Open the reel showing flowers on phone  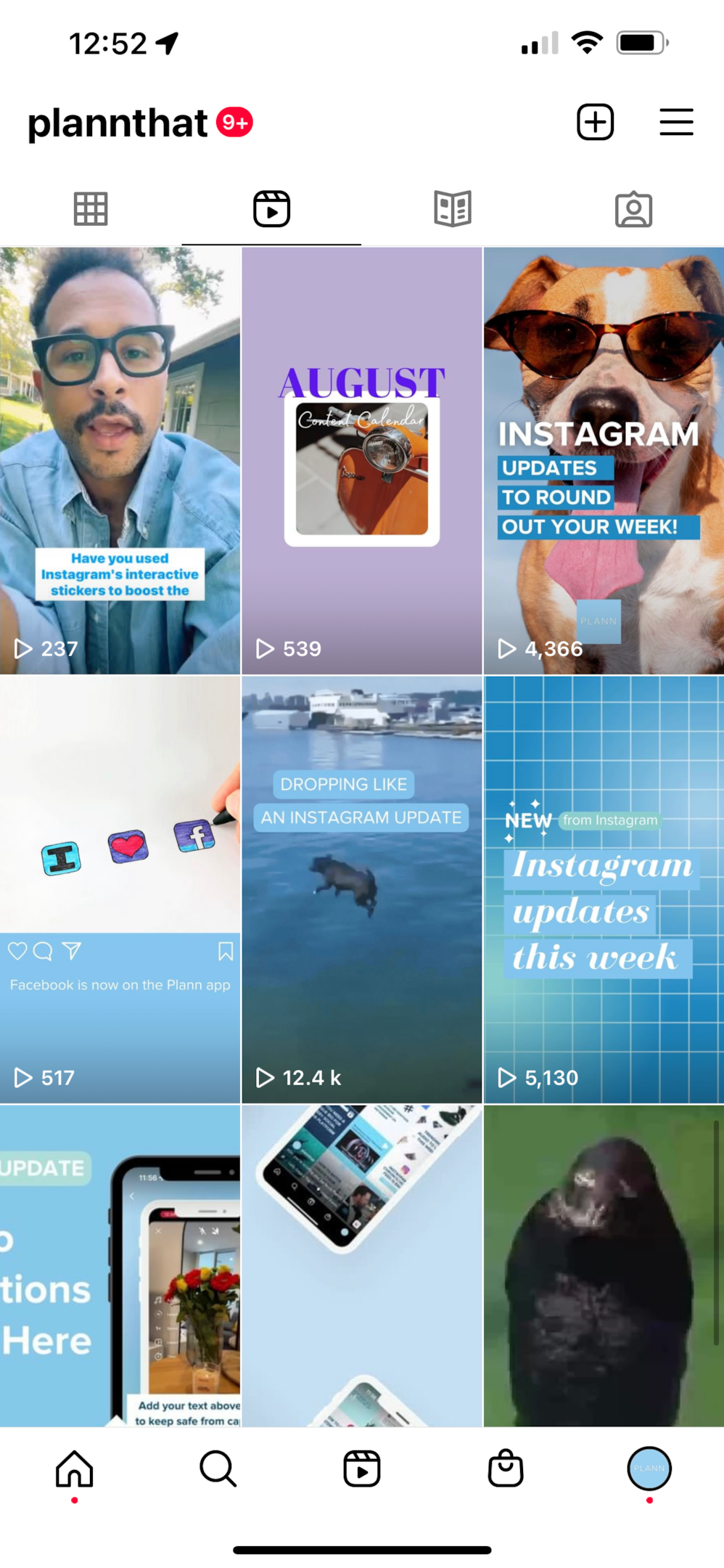120,1266
